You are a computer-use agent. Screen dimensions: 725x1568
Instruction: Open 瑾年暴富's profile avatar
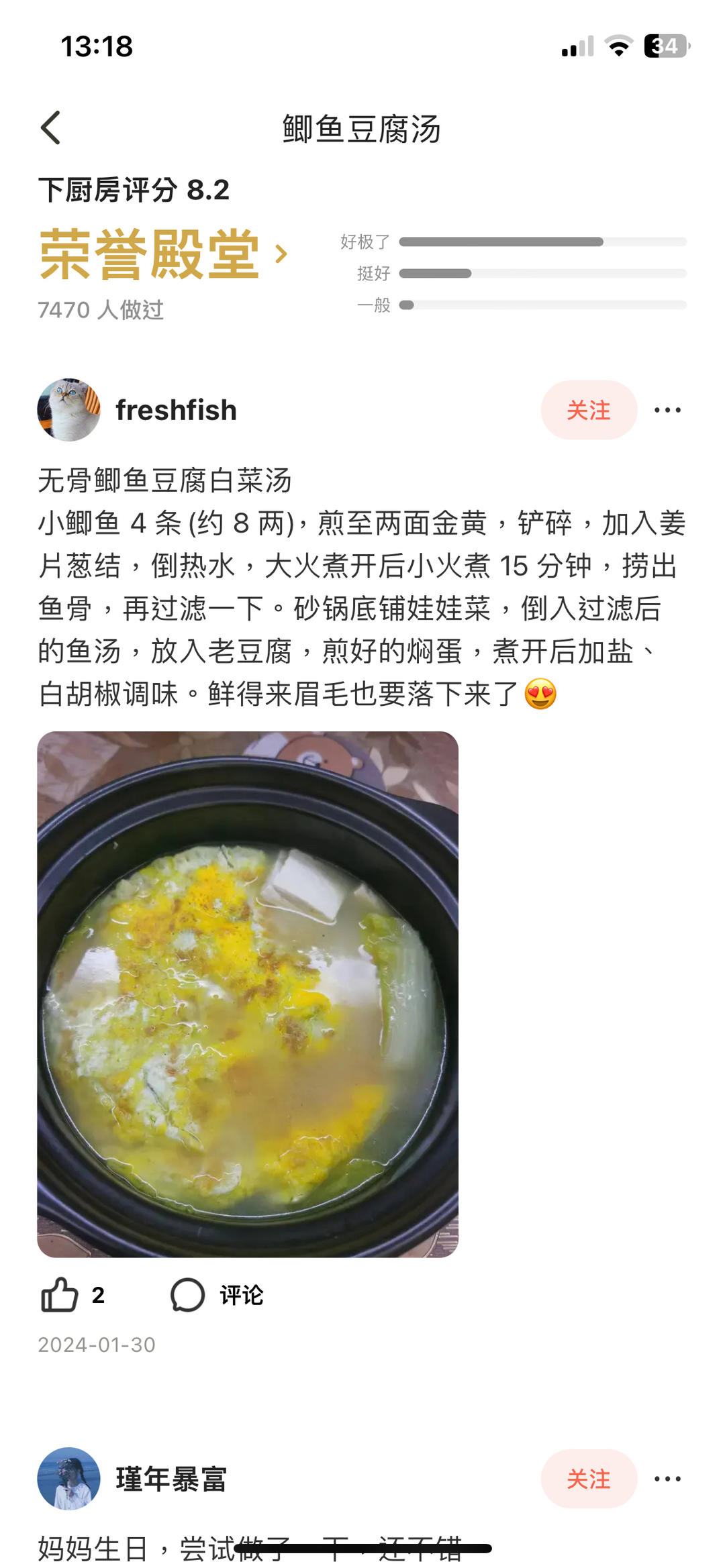pos(68,1479)
